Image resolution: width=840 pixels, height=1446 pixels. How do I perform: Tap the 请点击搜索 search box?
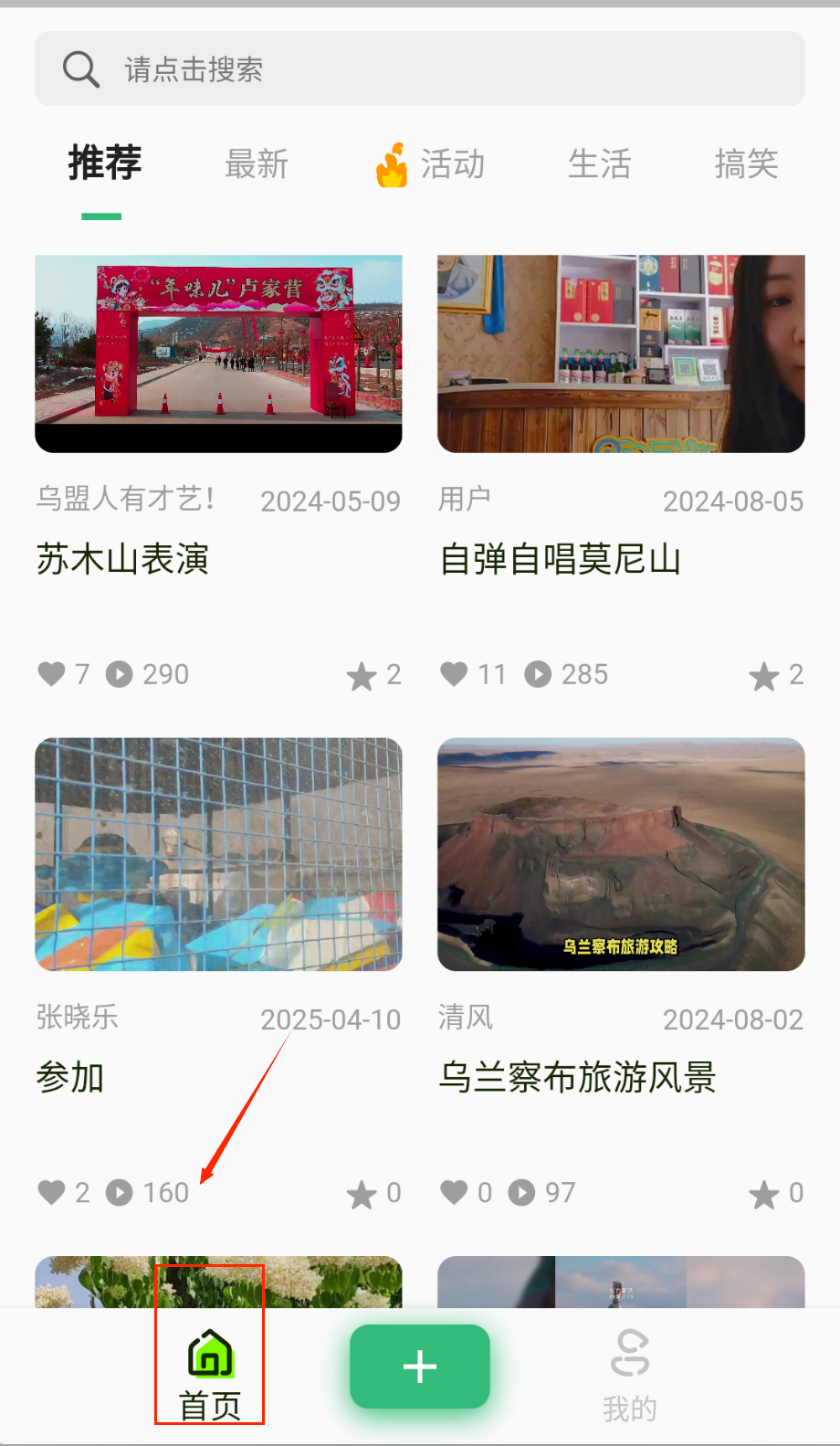tap(420, 69)
